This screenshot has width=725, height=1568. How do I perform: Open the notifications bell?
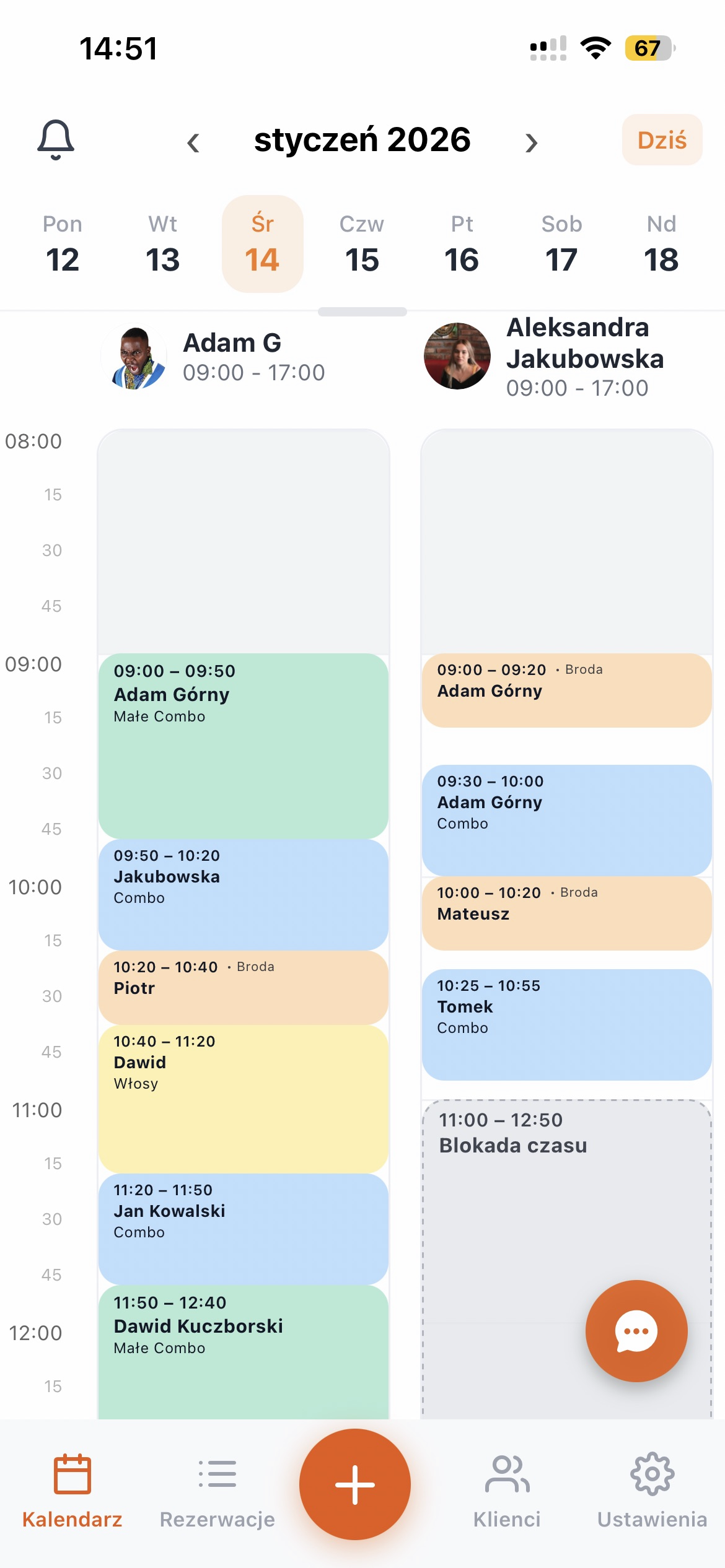point(56,139)
